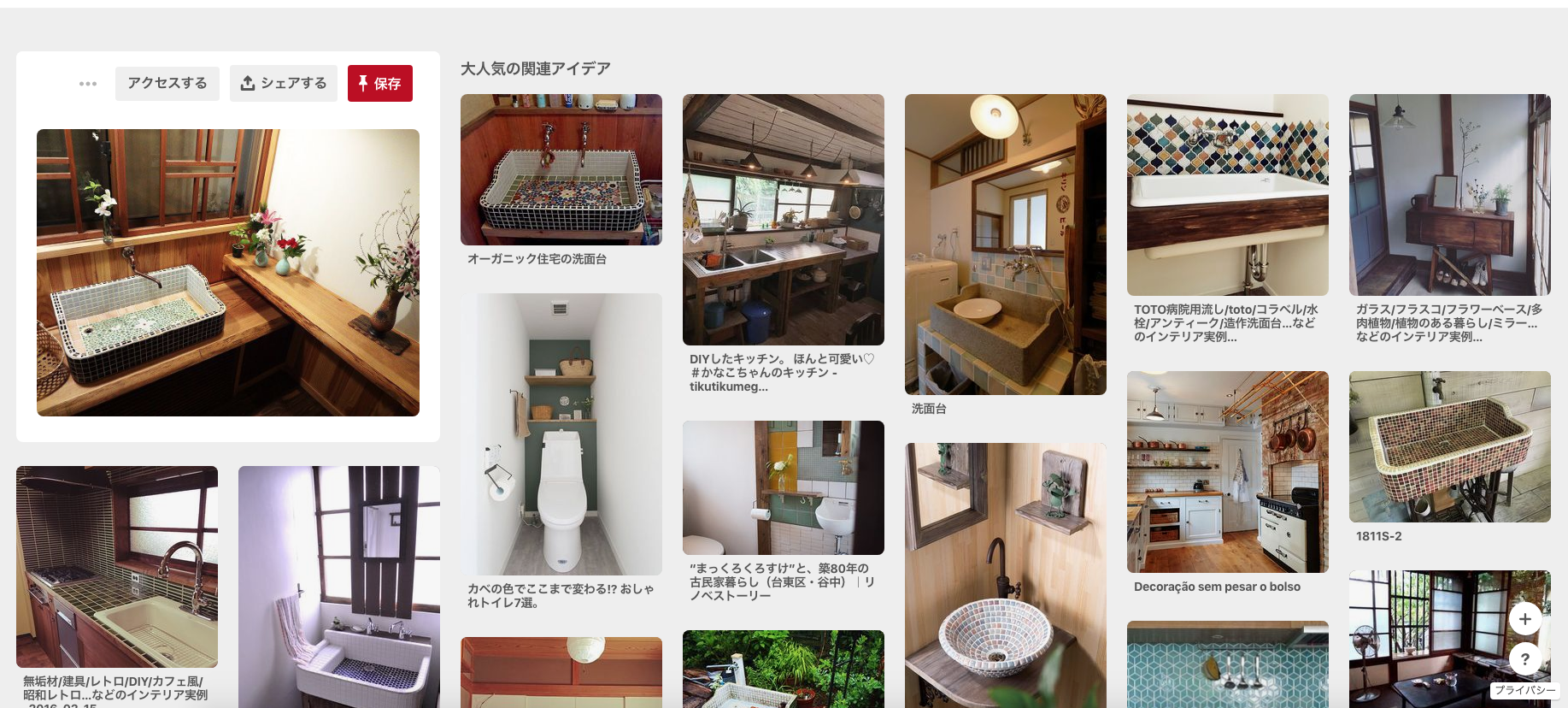Tap the plus floating button
This screenshot has width=1568, height=708.
[1524, 619]
